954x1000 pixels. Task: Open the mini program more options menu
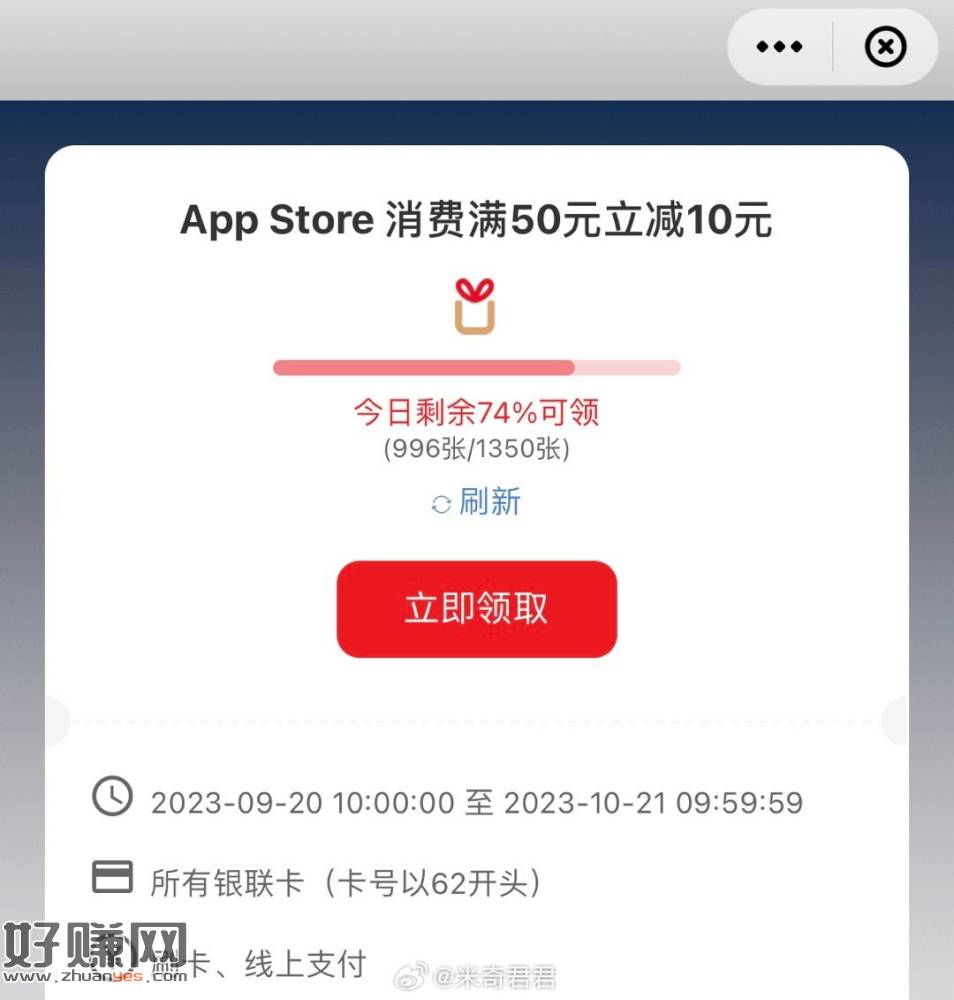click(779, 47)
